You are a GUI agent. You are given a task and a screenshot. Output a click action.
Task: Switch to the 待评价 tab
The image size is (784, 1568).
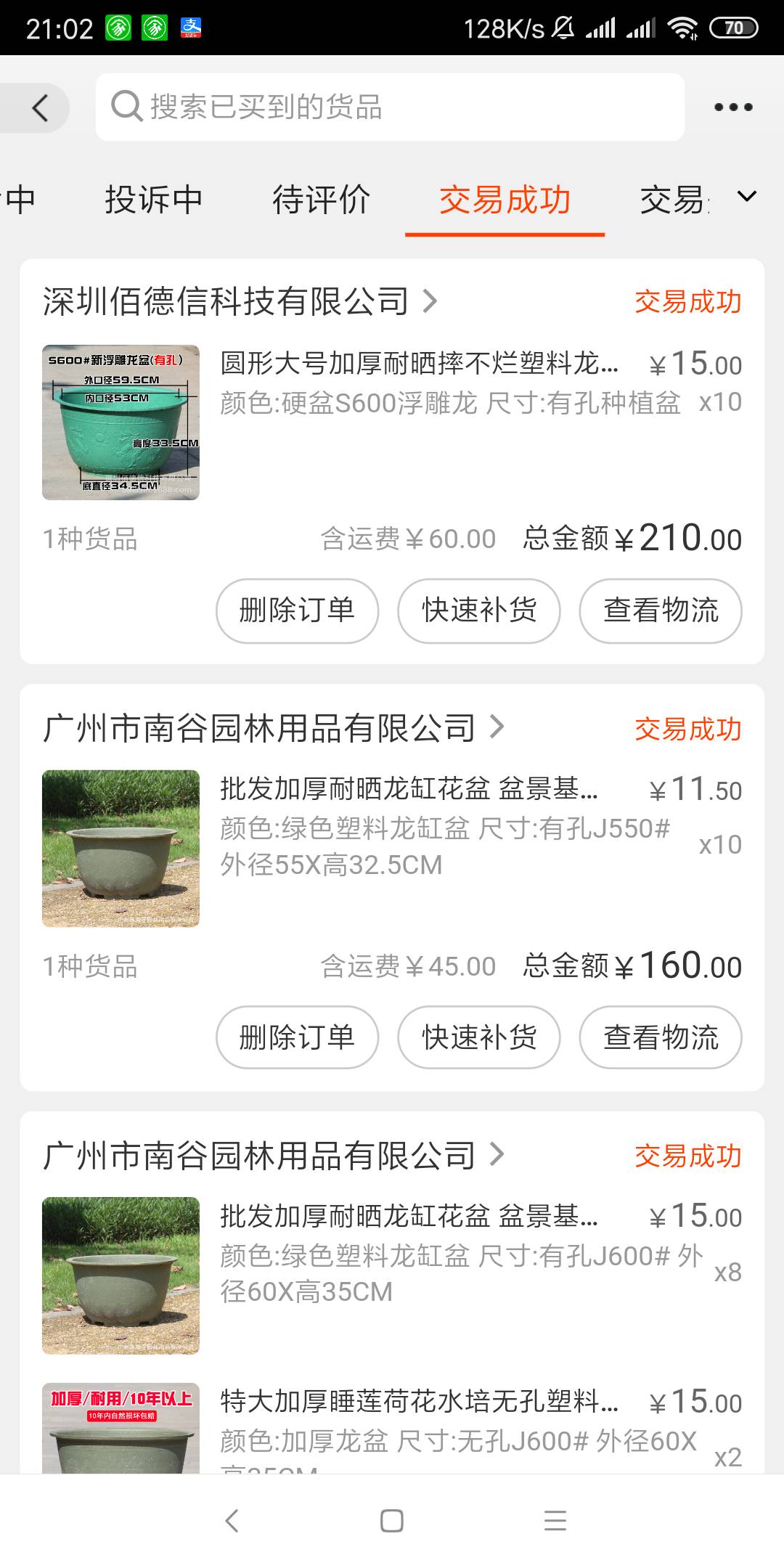(x=321, y=200)
